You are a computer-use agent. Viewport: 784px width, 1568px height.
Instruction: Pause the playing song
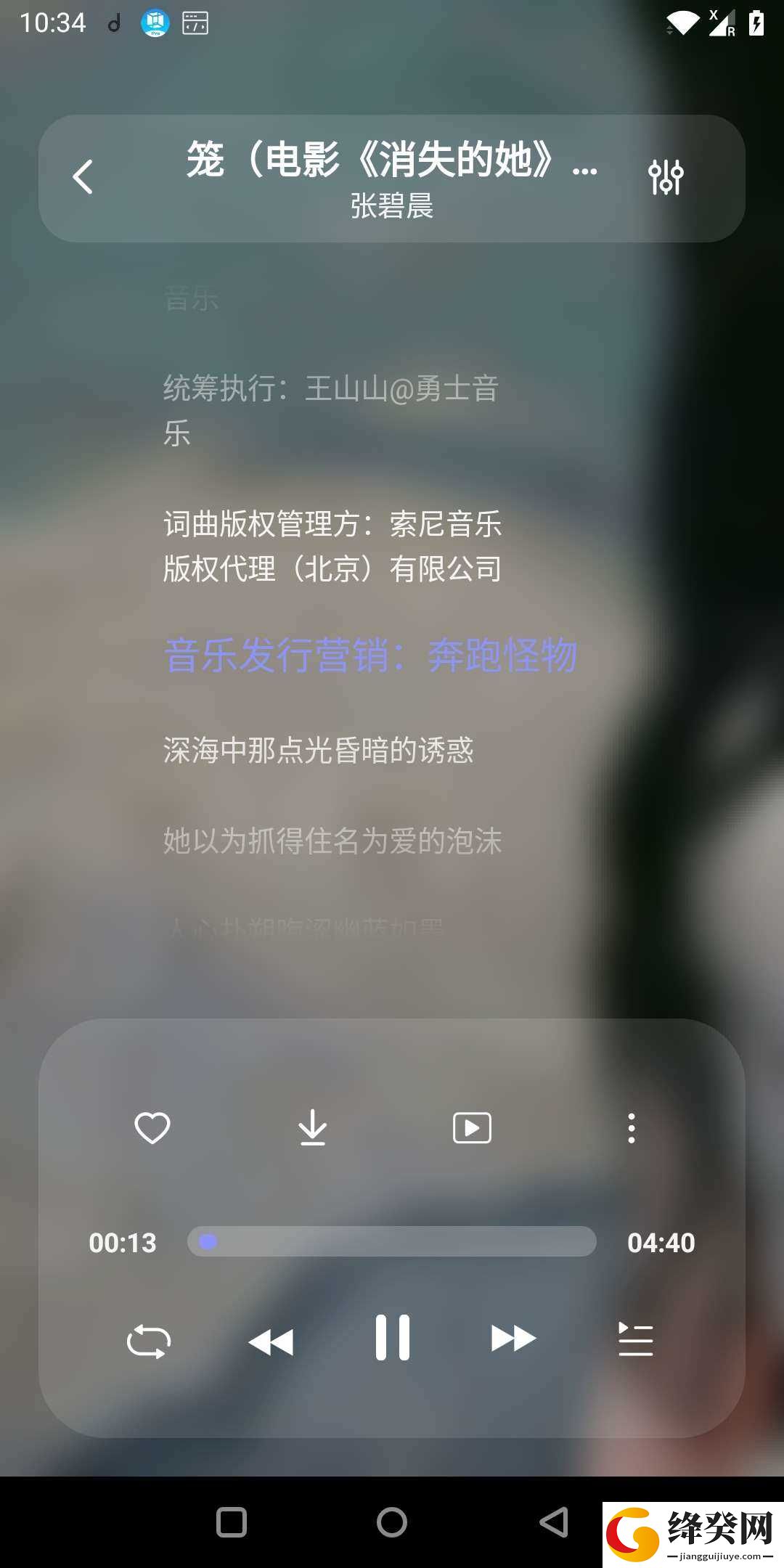click(393, 1337)
